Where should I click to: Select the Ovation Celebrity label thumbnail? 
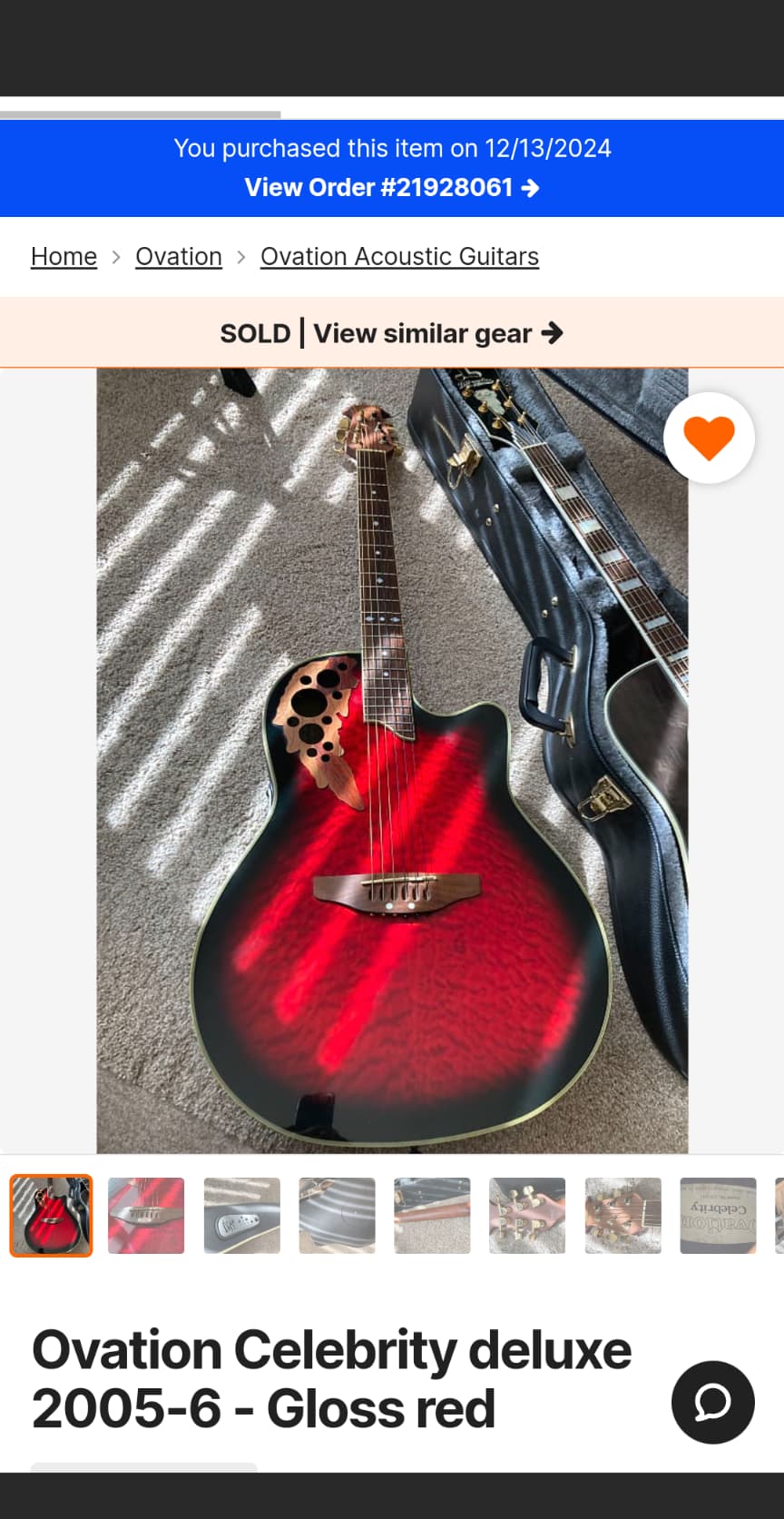(718, 1216)
